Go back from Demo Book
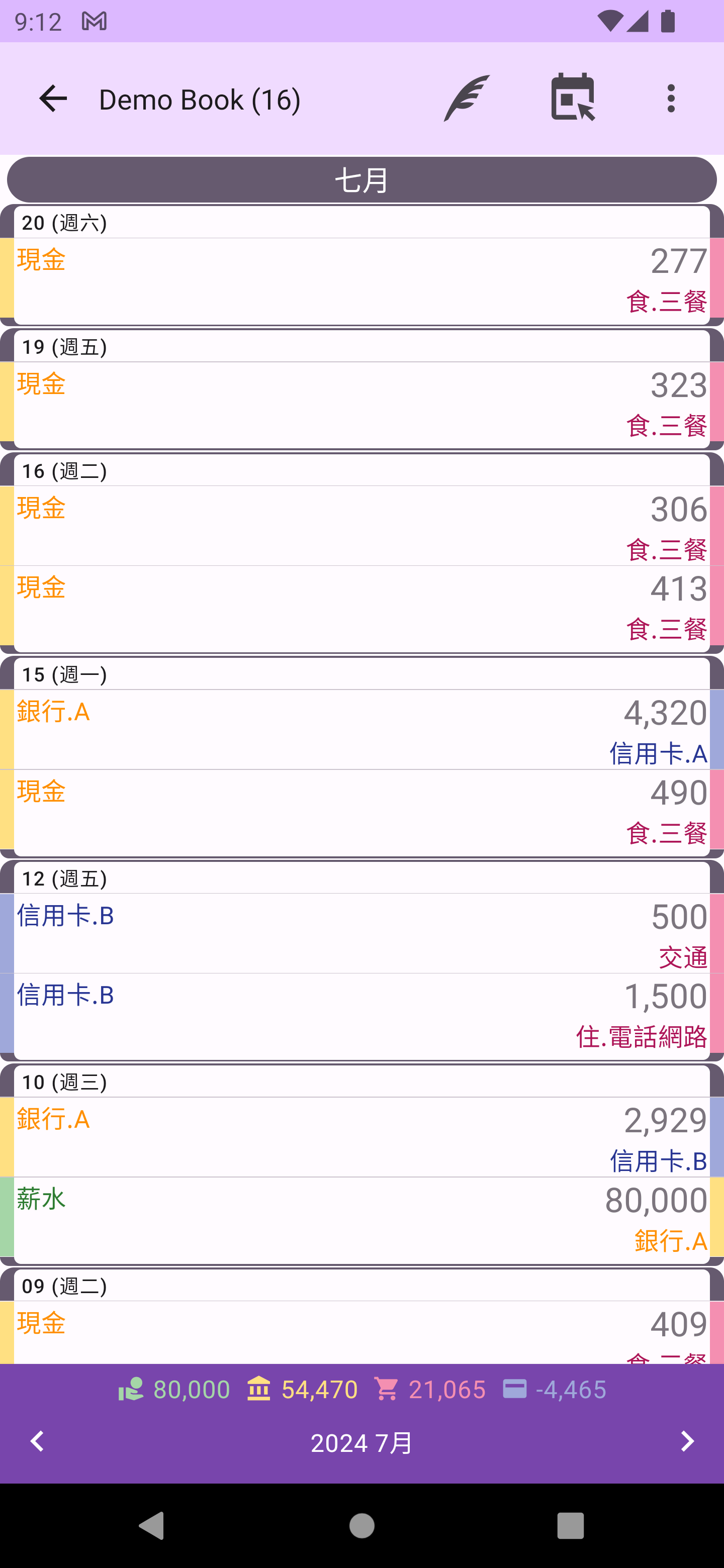The image size is (724, 1568). click(x=53, y=99)
